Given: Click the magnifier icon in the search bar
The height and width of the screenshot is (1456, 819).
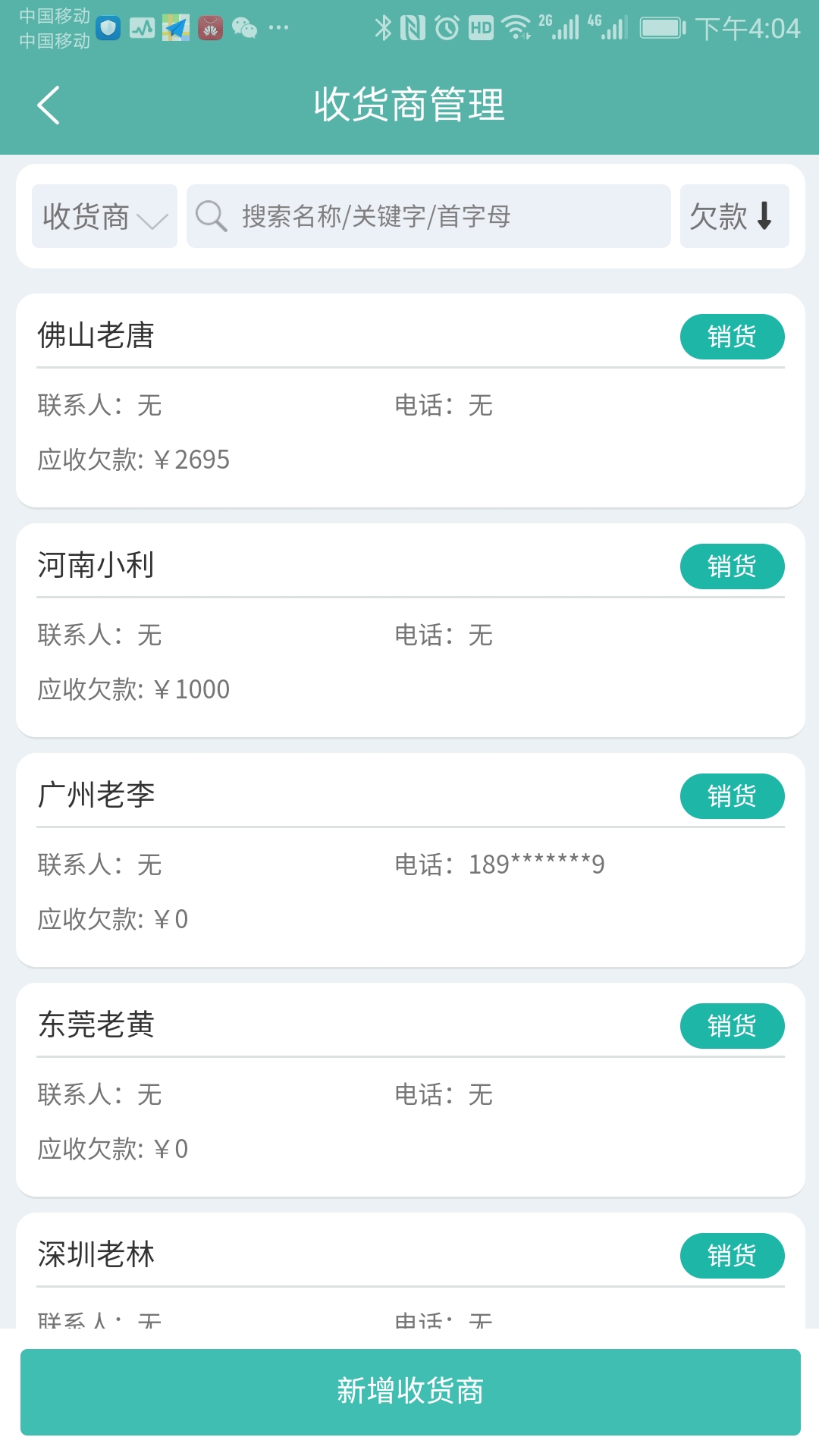Looking at the screenshot, I should 211,216.
